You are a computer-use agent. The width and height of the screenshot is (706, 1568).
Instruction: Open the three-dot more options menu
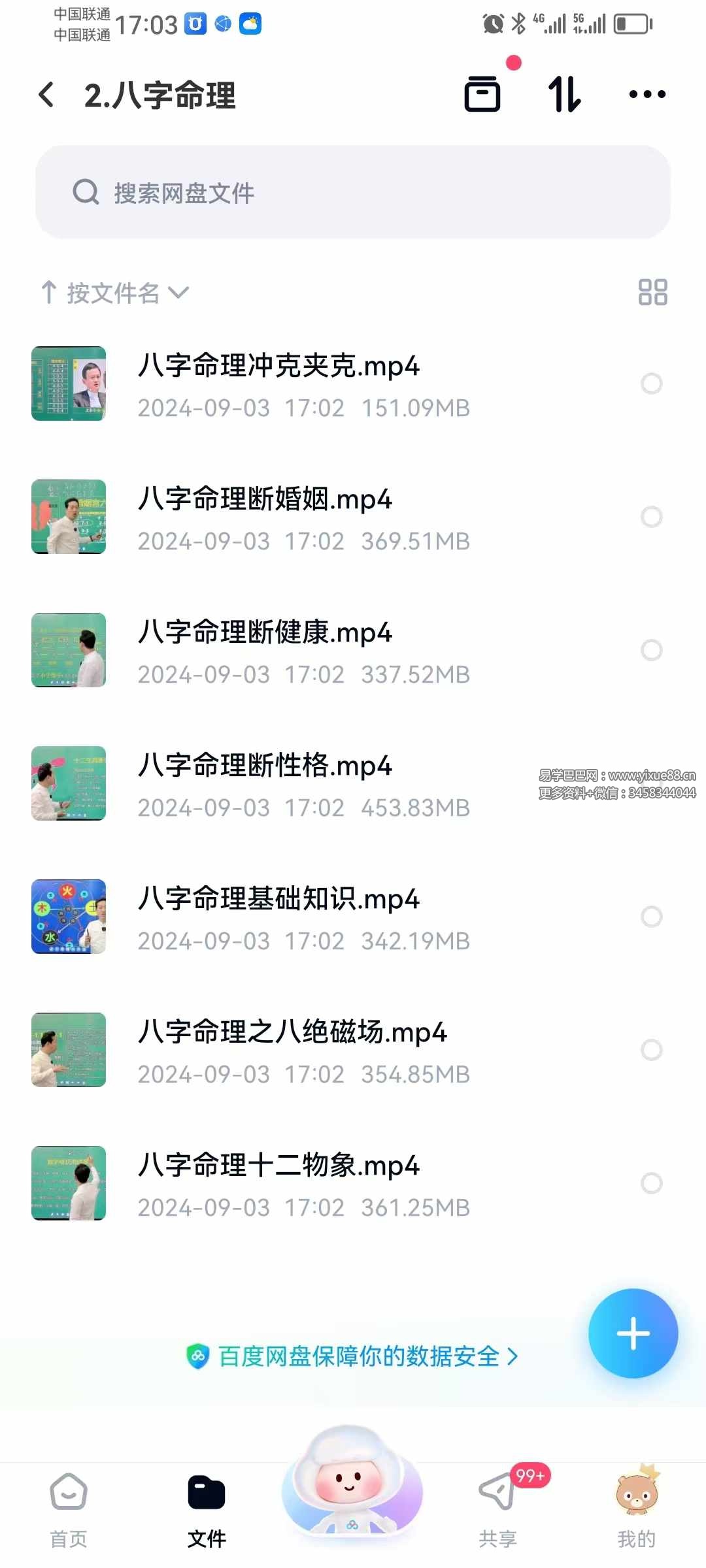(x=647, y=95)
